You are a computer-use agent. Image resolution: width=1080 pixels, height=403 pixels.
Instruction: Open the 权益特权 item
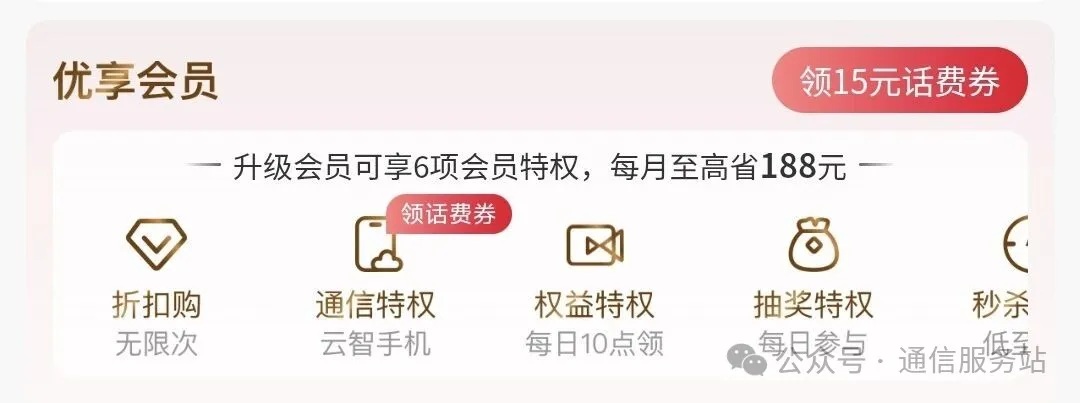point(595,285)
